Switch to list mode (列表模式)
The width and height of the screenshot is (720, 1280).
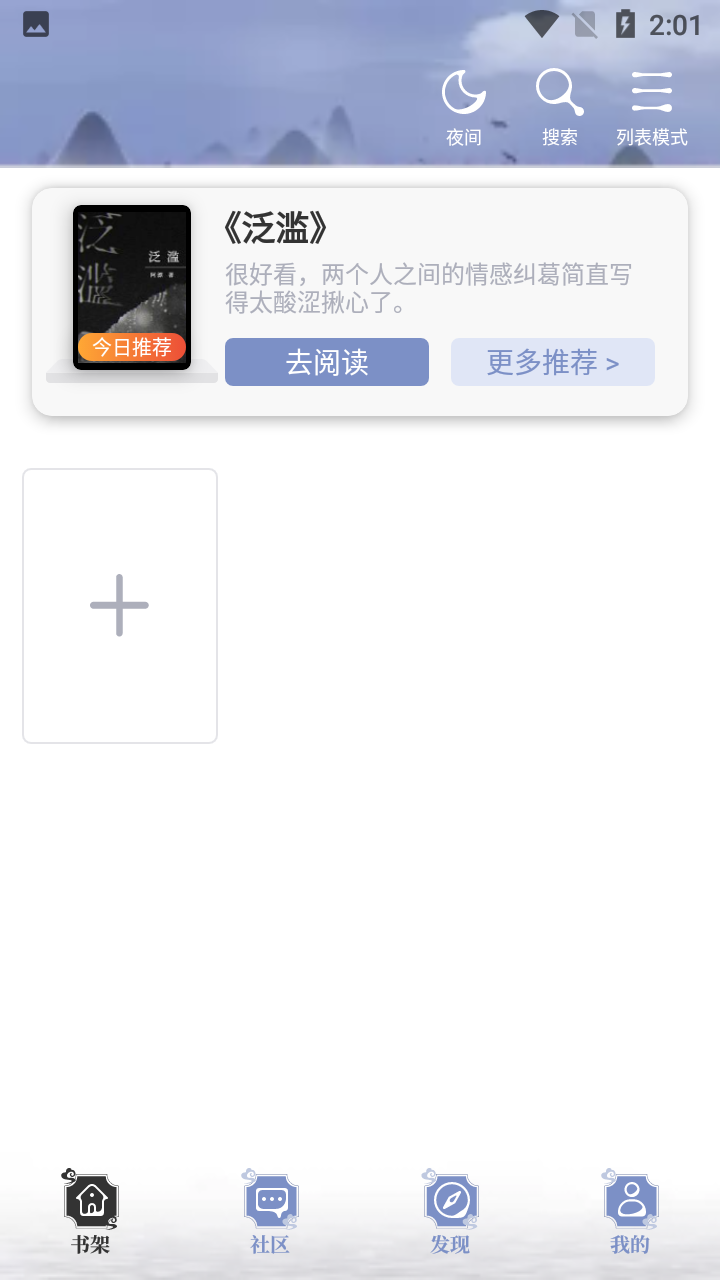[652, 108]
